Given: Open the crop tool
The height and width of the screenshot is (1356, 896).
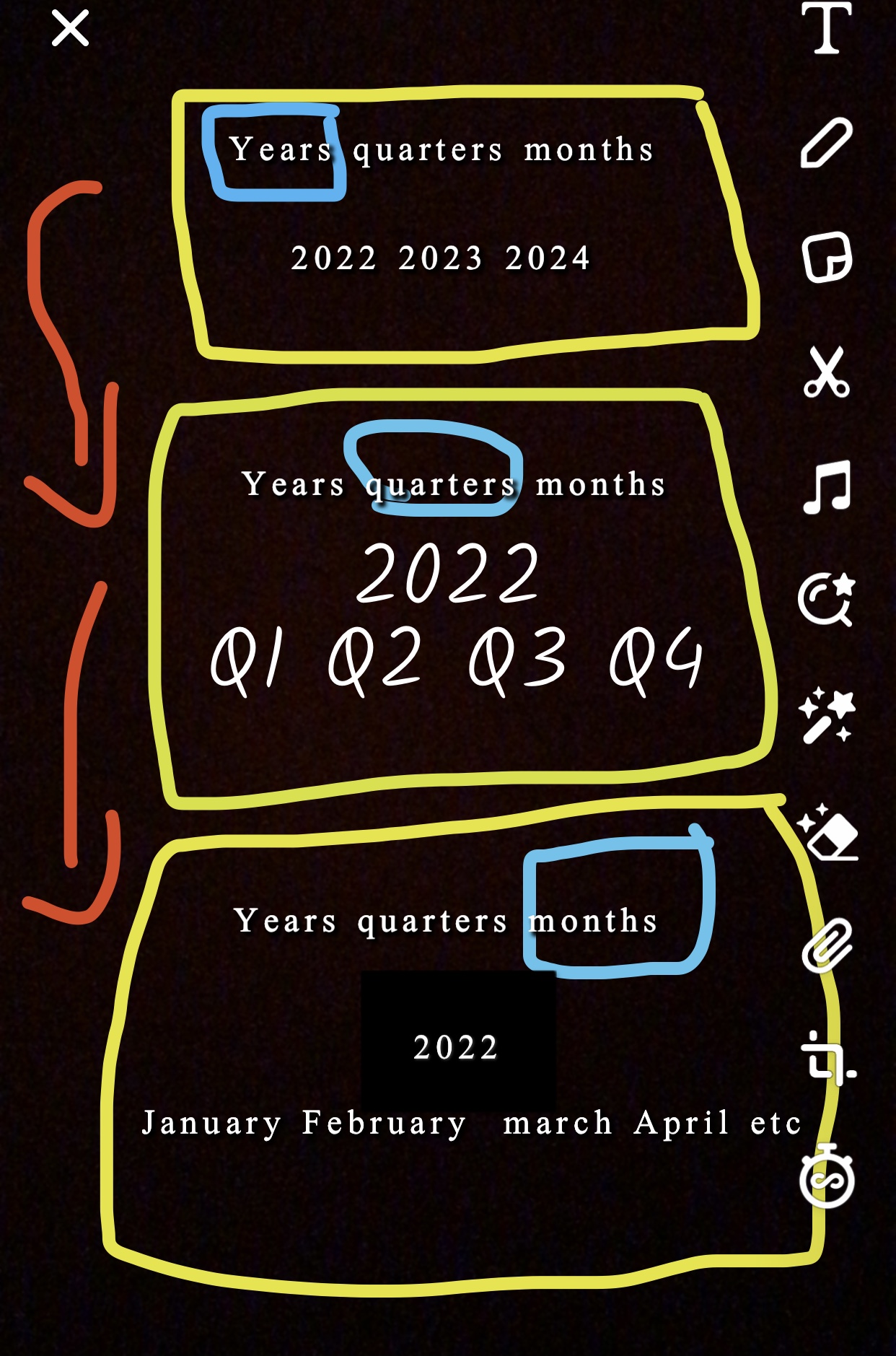Looking at the screenshot, I should point(828,1059).
